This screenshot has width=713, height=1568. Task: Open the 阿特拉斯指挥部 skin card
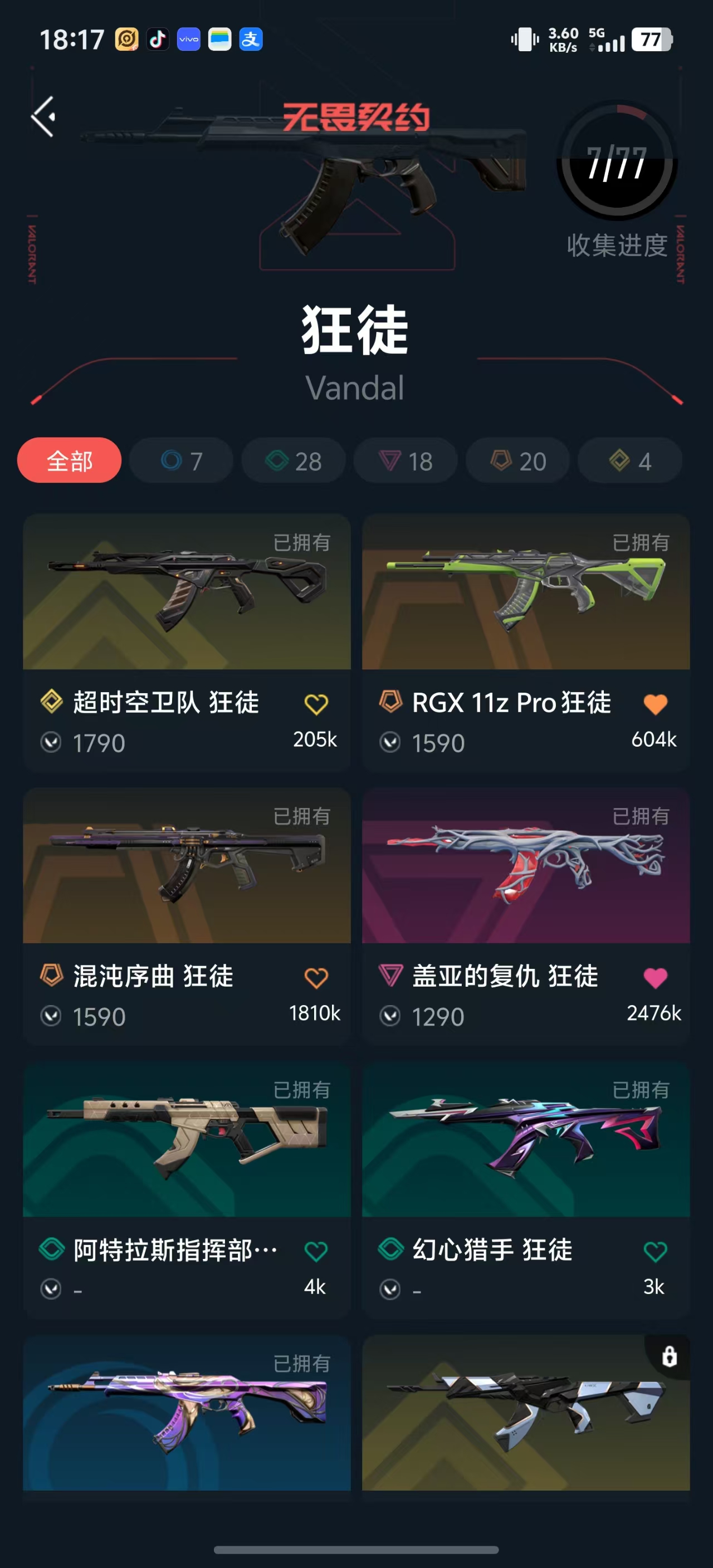click(186, 1139)
